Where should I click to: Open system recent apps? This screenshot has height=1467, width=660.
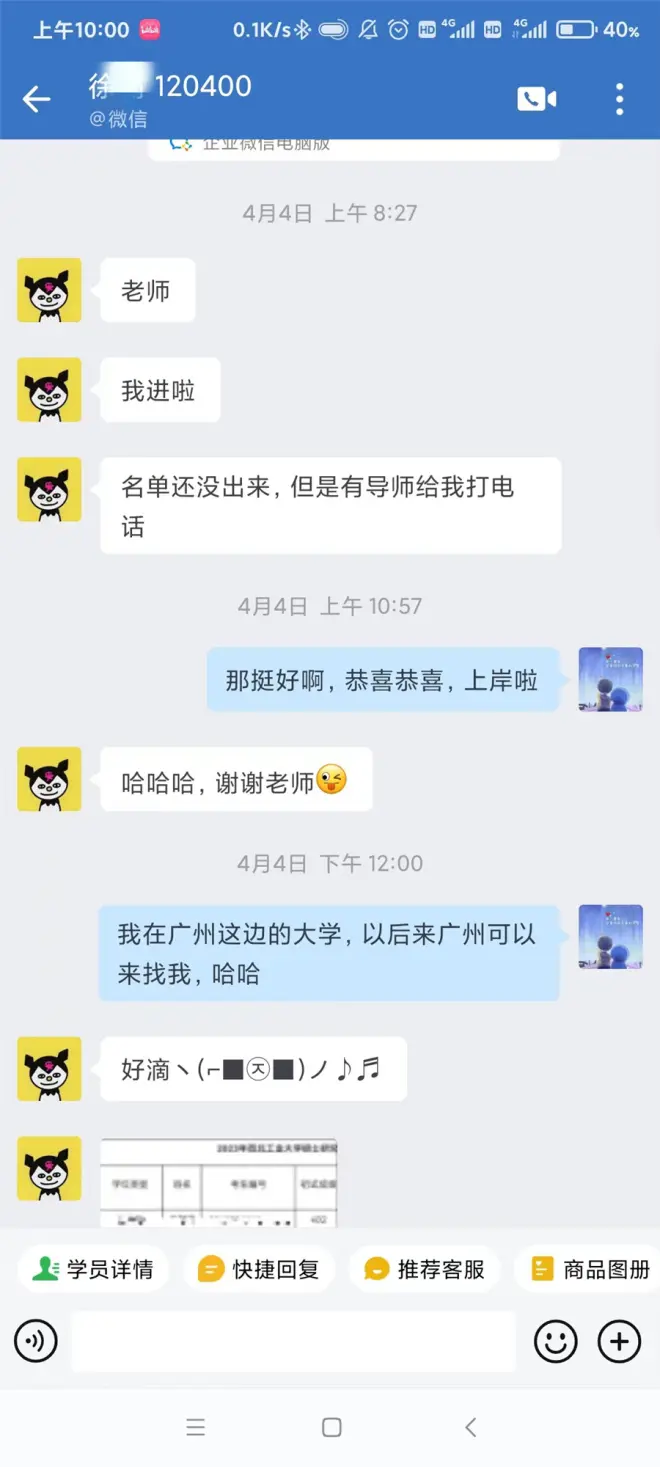196,1427
